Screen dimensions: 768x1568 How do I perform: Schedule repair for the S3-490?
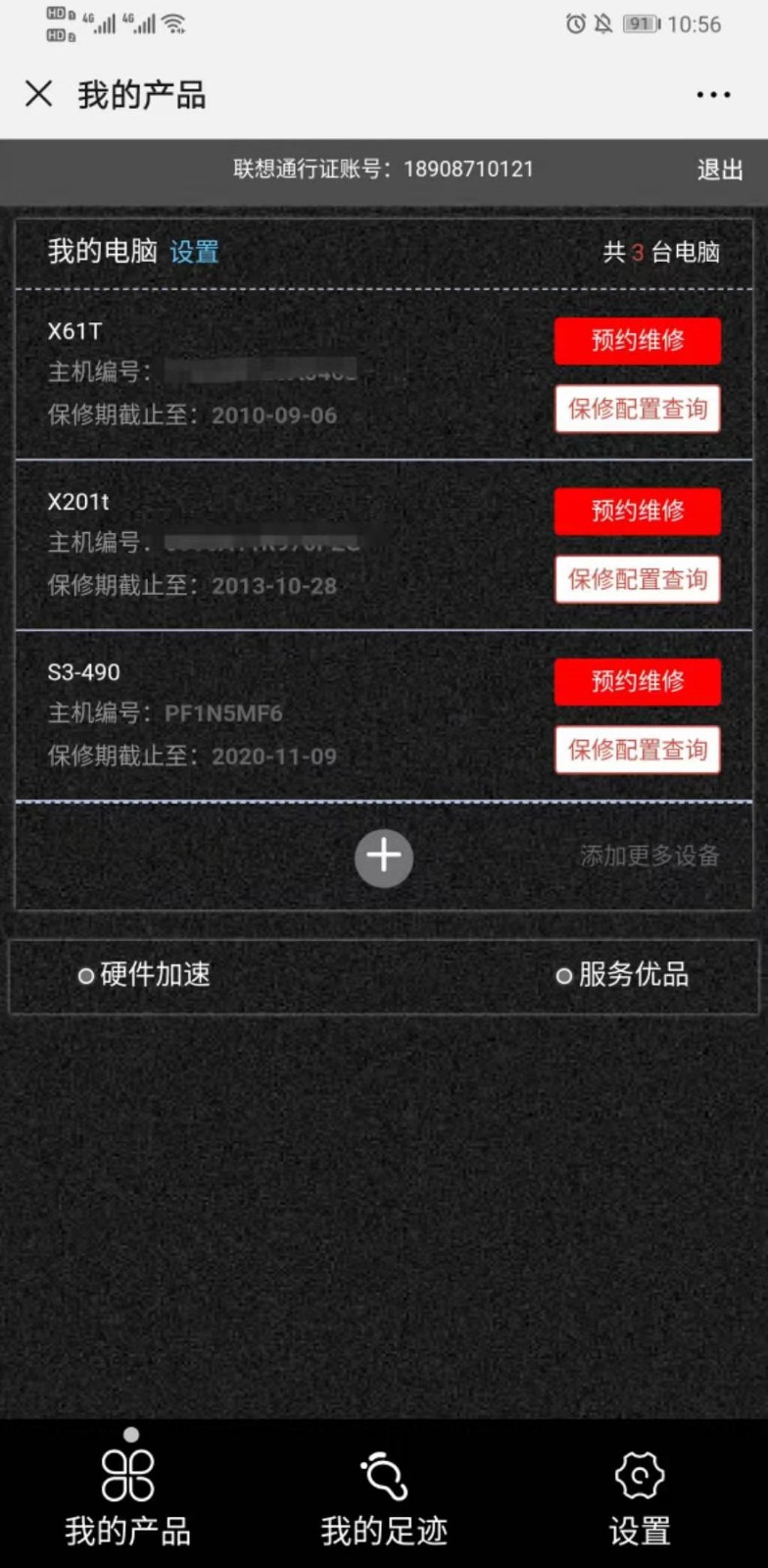point(638,682)
